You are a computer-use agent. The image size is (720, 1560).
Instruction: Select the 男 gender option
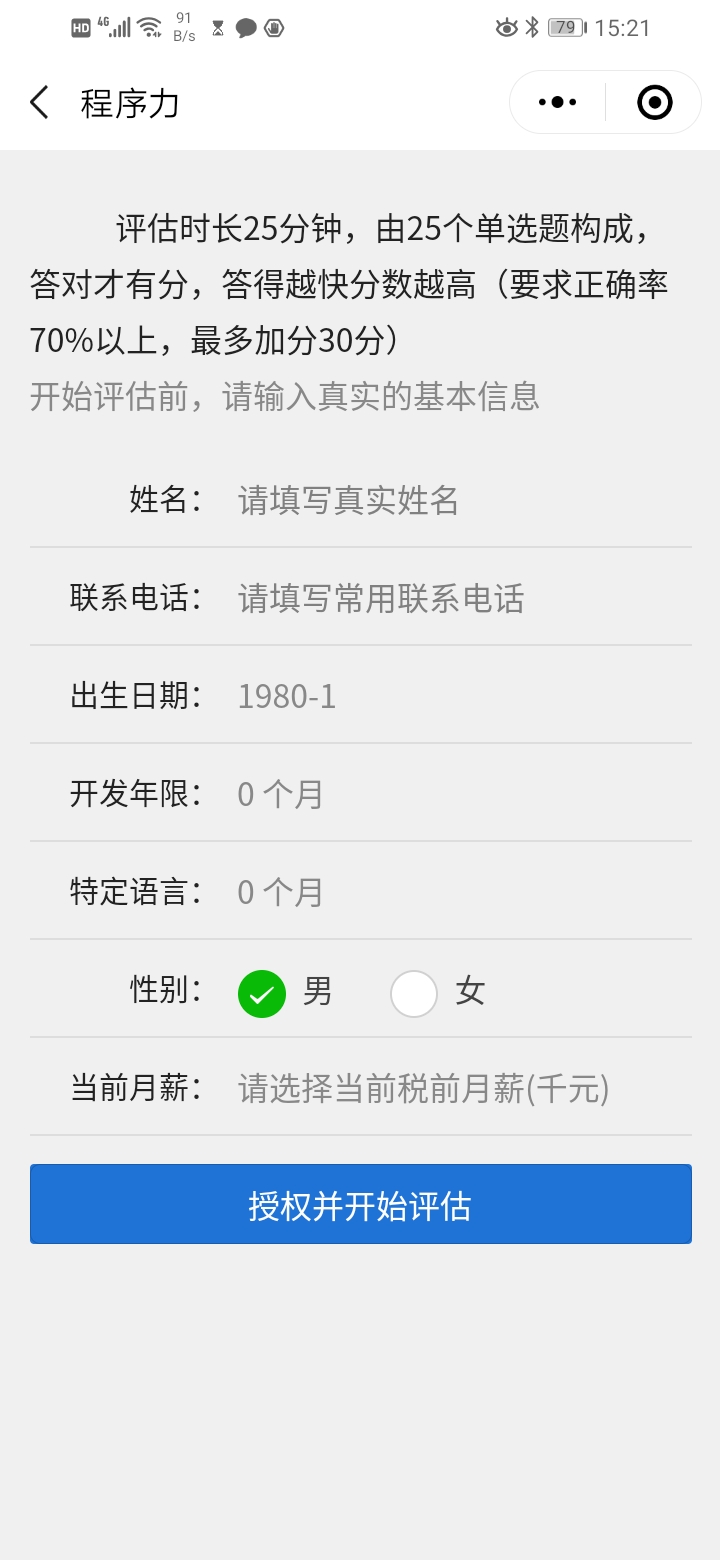[261, 993]
